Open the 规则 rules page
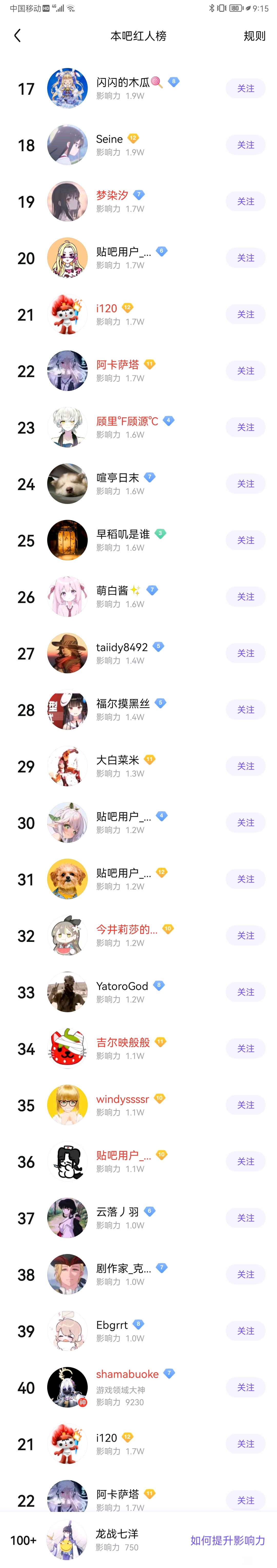The width and height of the screenshot is (277, 1568). pyautogui.click(x=254, y=36)
